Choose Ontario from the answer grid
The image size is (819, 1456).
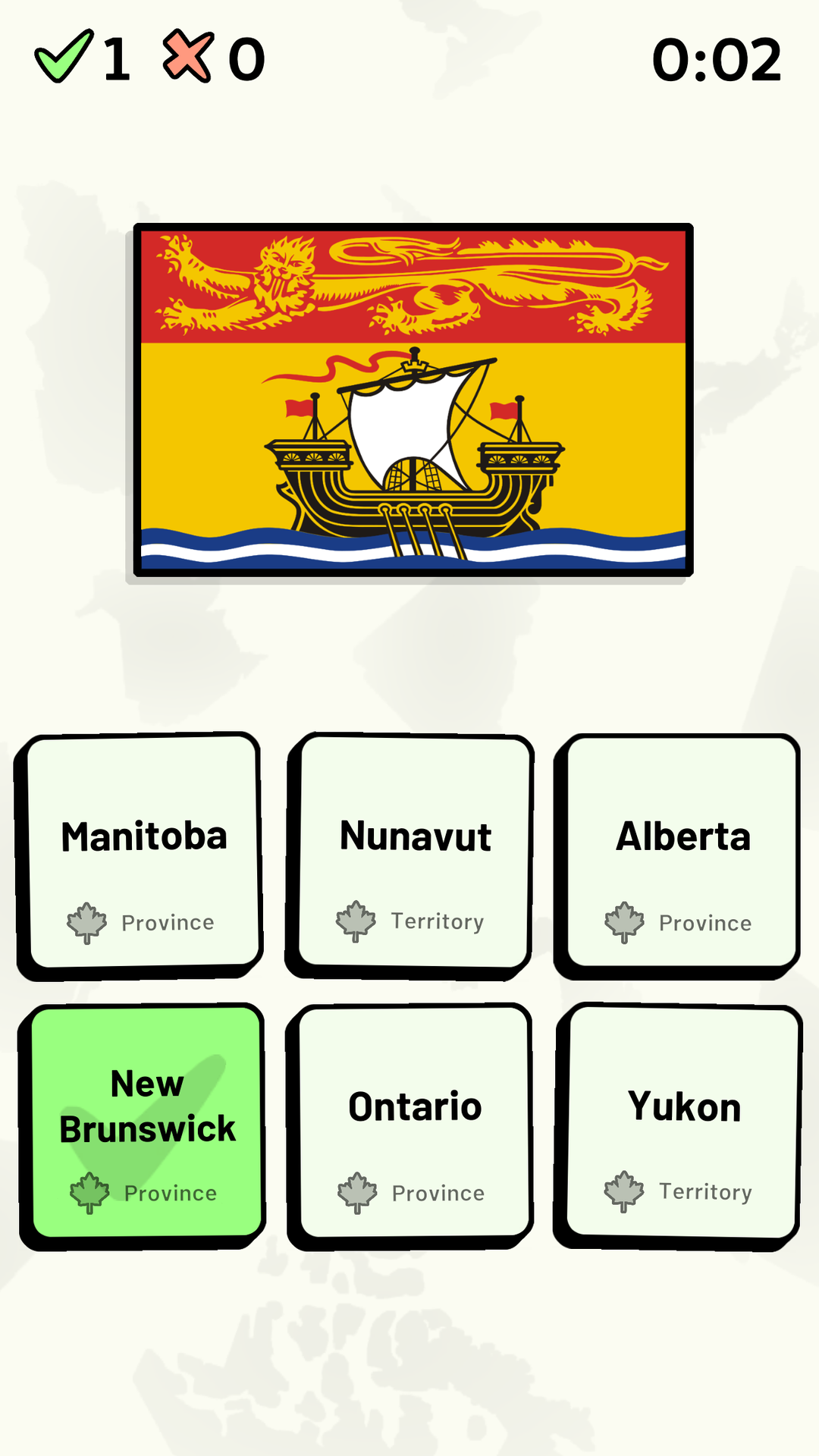pos(409,1122)
